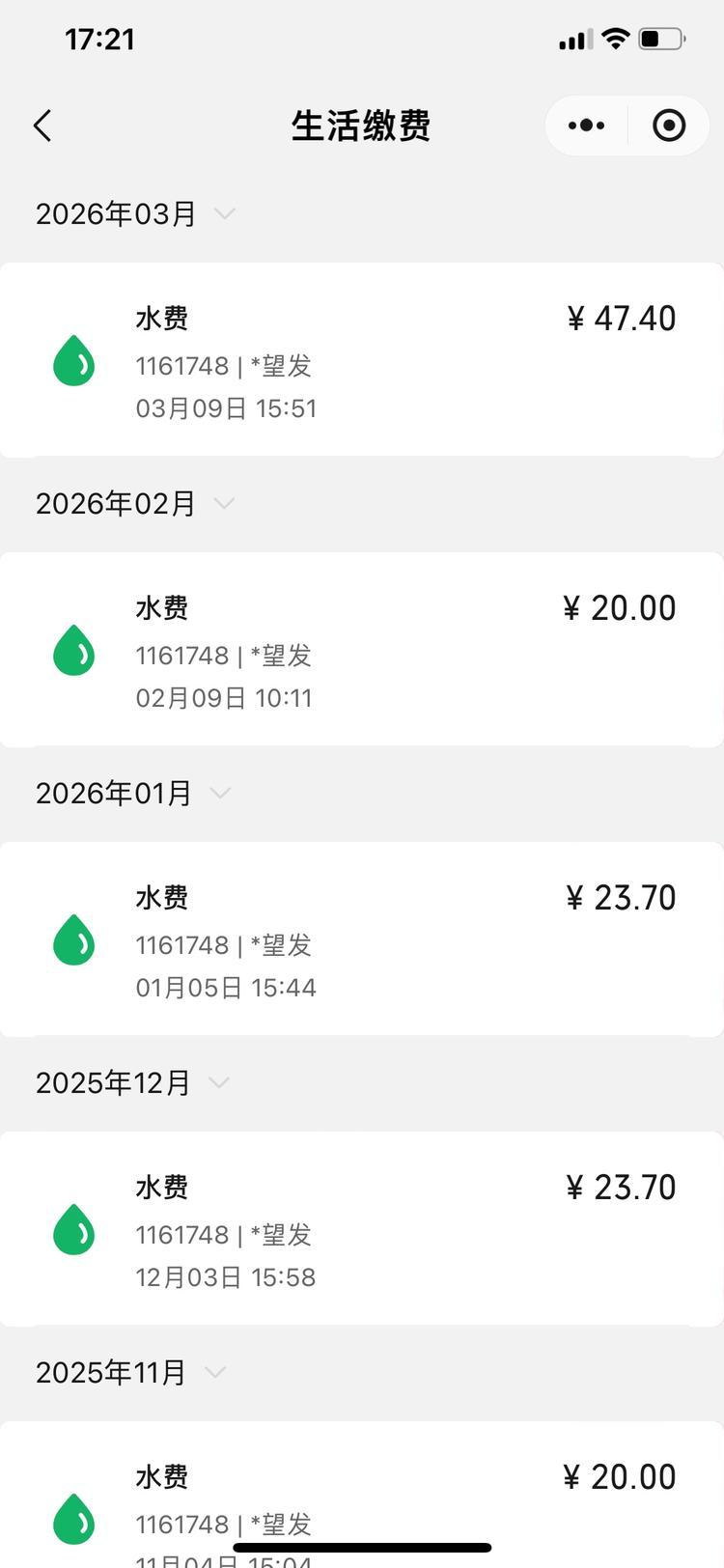Collapse the 2025年11月 section
This screenshot has width=724, height=1568.
pyautogui.click(x=215, y=1372)
